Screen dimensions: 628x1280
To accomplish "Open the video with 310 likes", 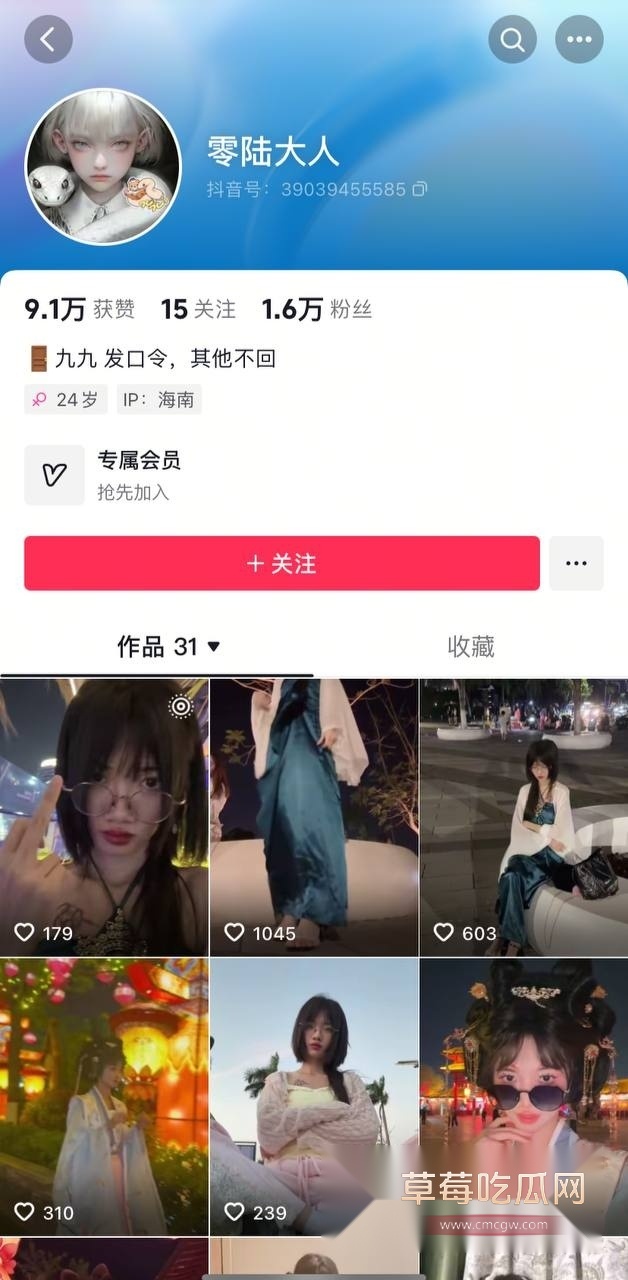I will [x=104, y=1097].
